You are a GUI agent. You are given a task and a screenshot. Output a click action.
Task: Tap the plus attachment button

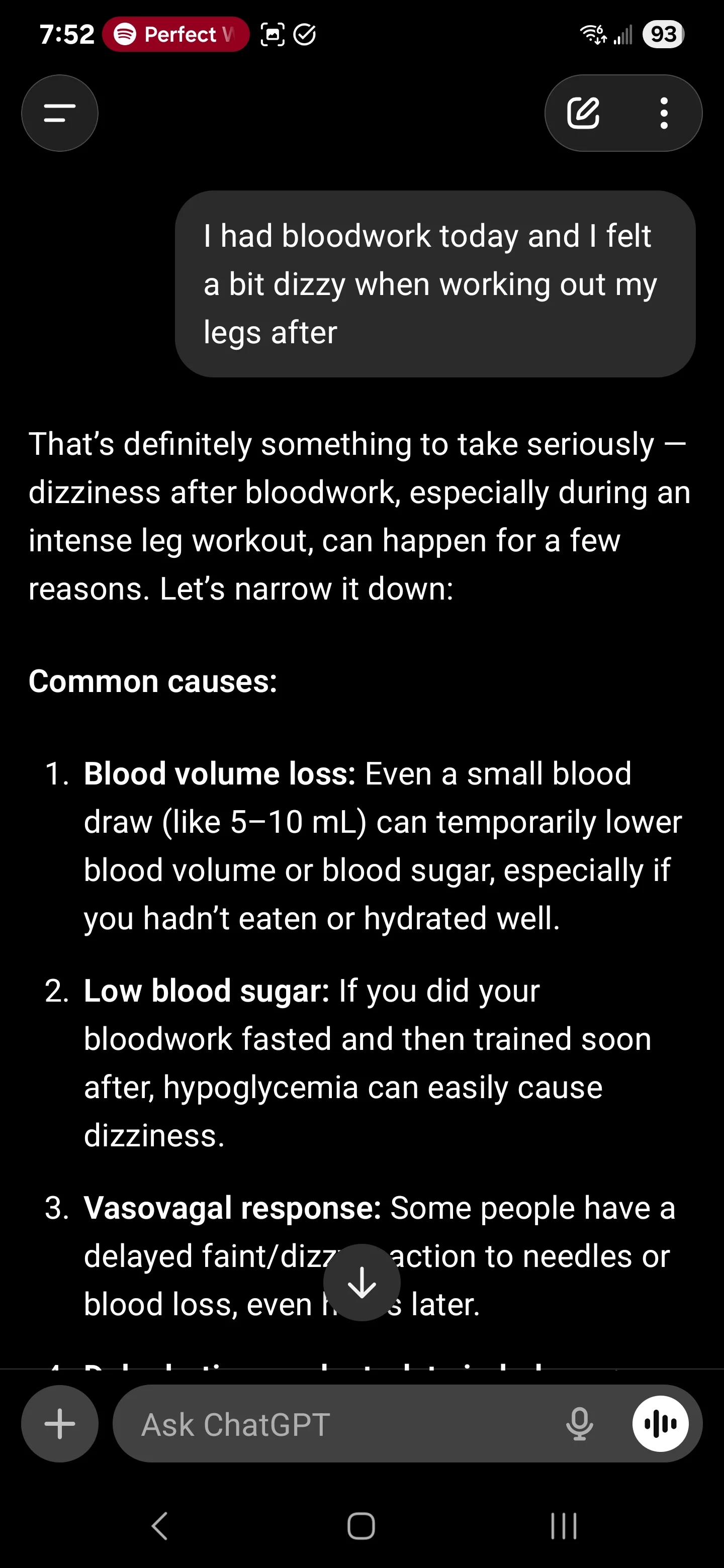click(60, 1424)
